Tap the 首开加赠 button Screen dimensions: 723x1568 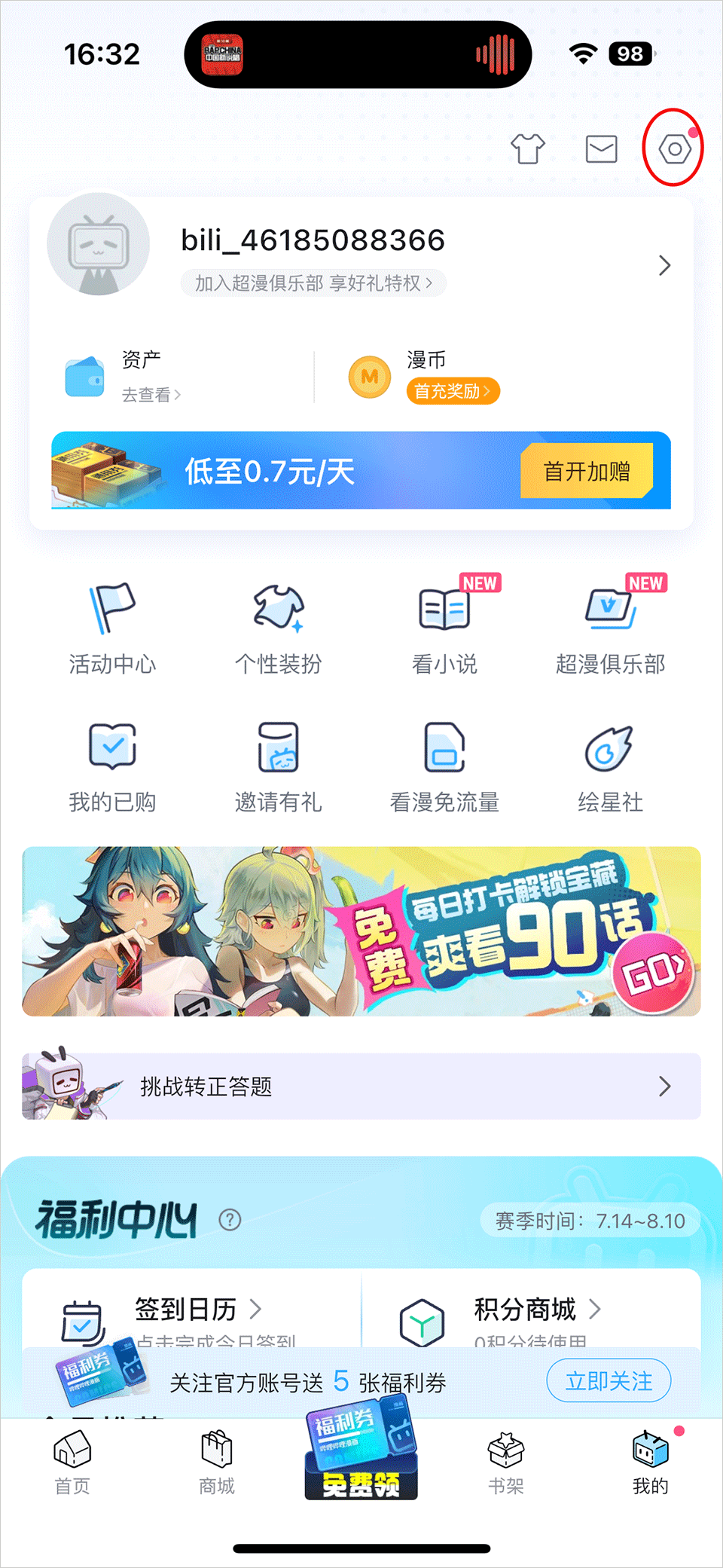click(586, 471)
